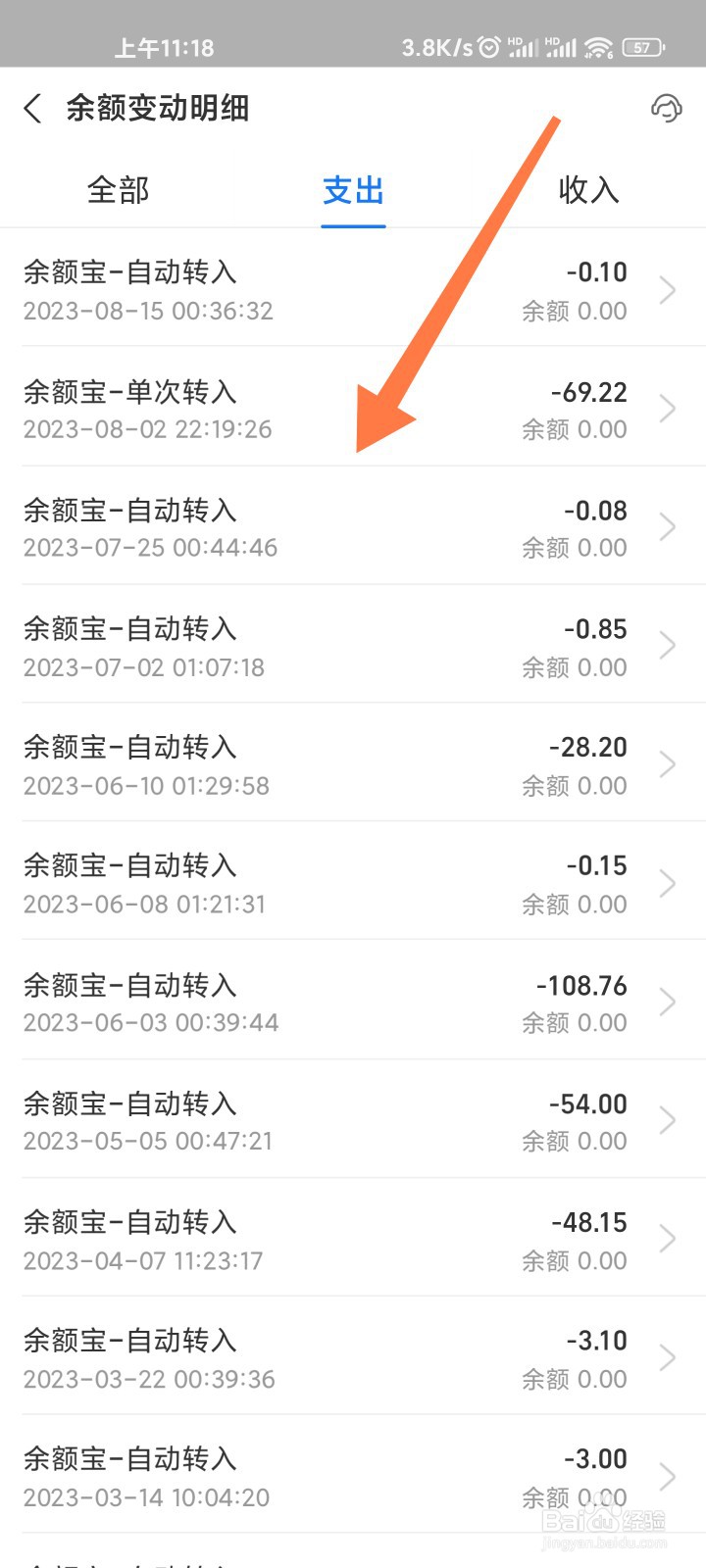Open the 余额宝-单次转入 -69.22 record
The height and width of the screenshot is (1568, 706).
353,408
